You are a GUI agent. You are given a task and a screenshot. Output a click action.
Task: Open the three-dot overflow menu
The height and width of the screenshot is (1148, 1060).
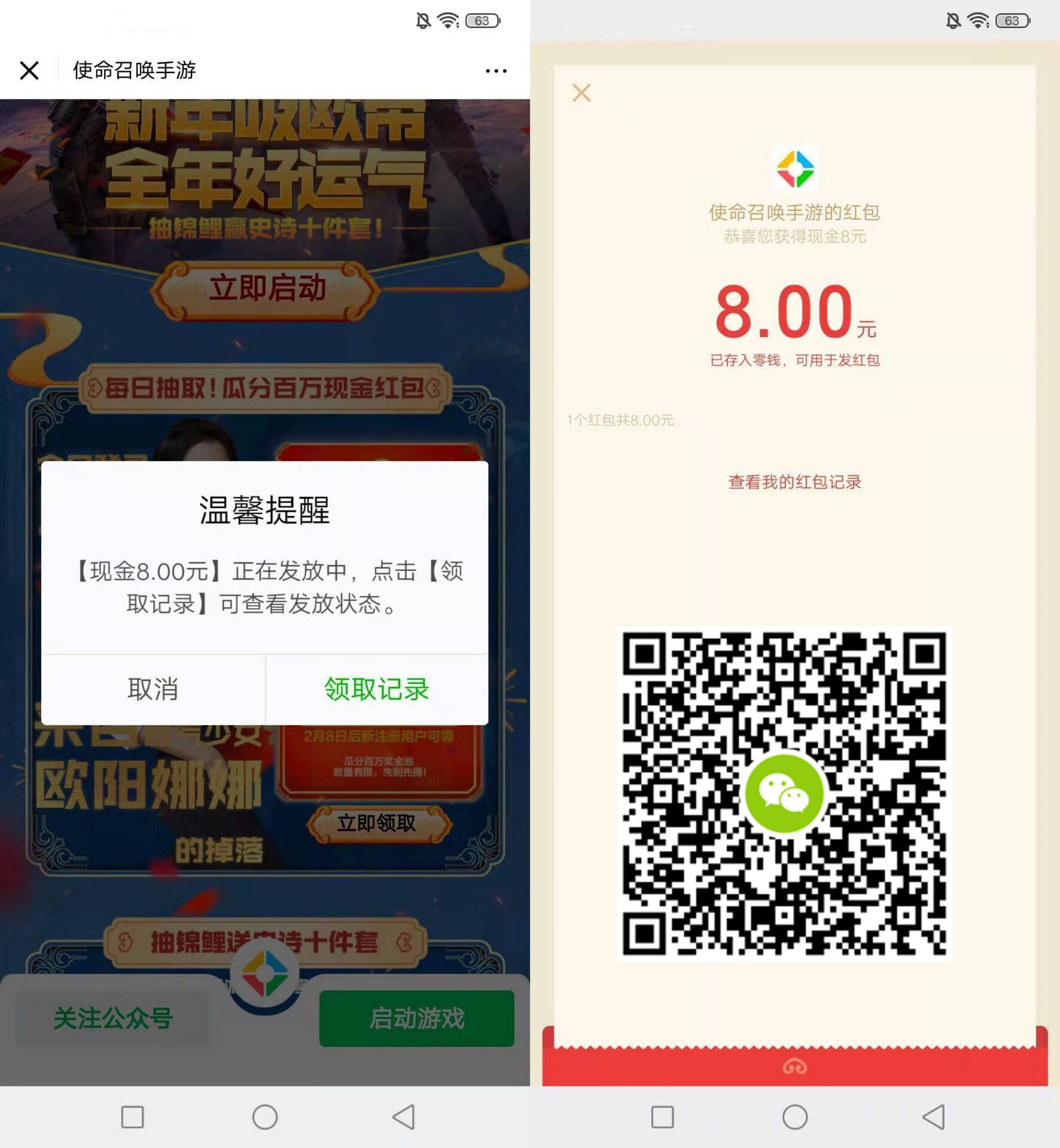click(496, 71)
